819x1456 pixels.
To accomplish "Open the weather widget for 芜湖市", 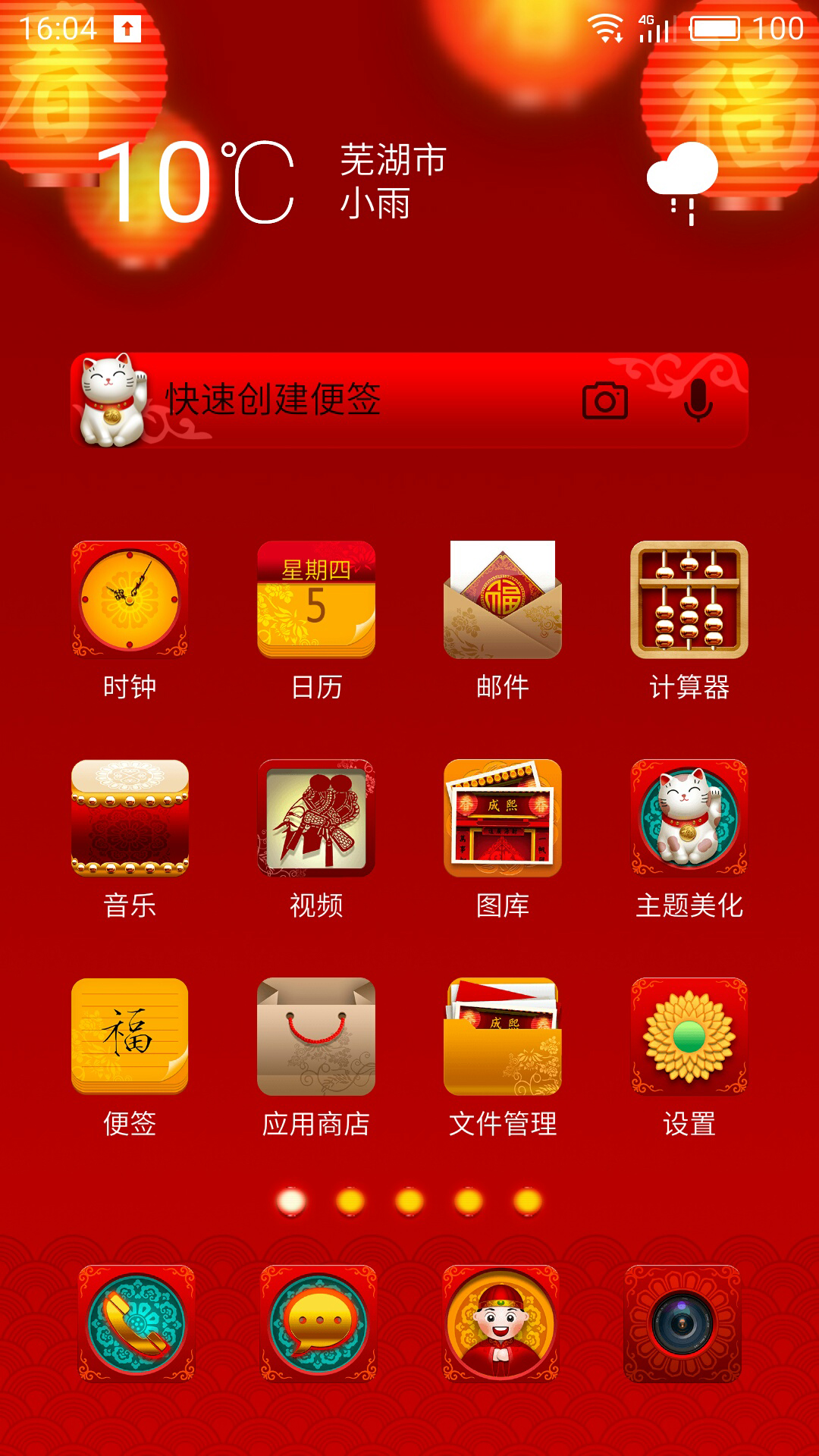I will [x=409, y=182].
